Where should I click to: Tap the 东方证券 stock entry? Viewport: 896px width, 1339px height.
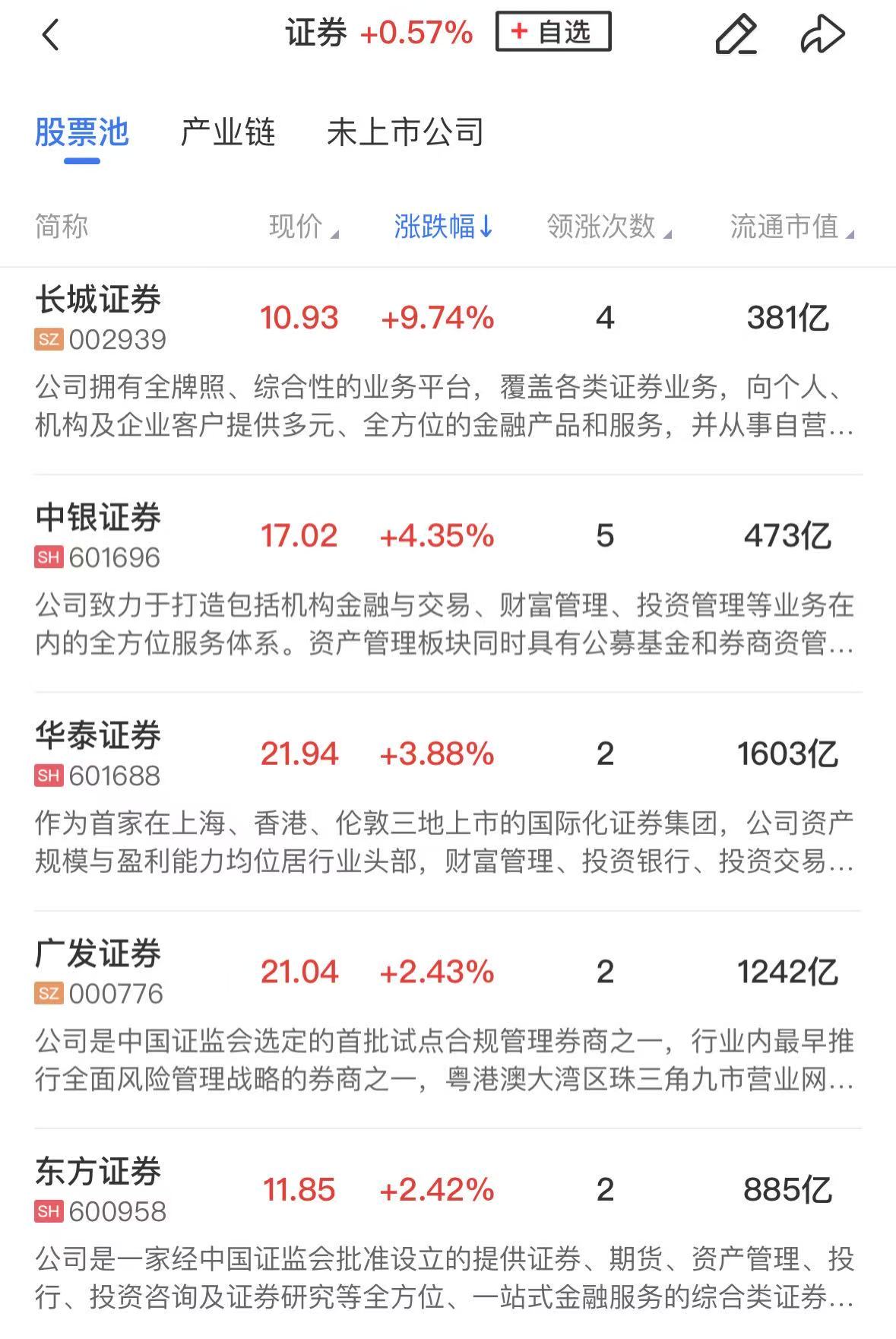point(99,1172)
